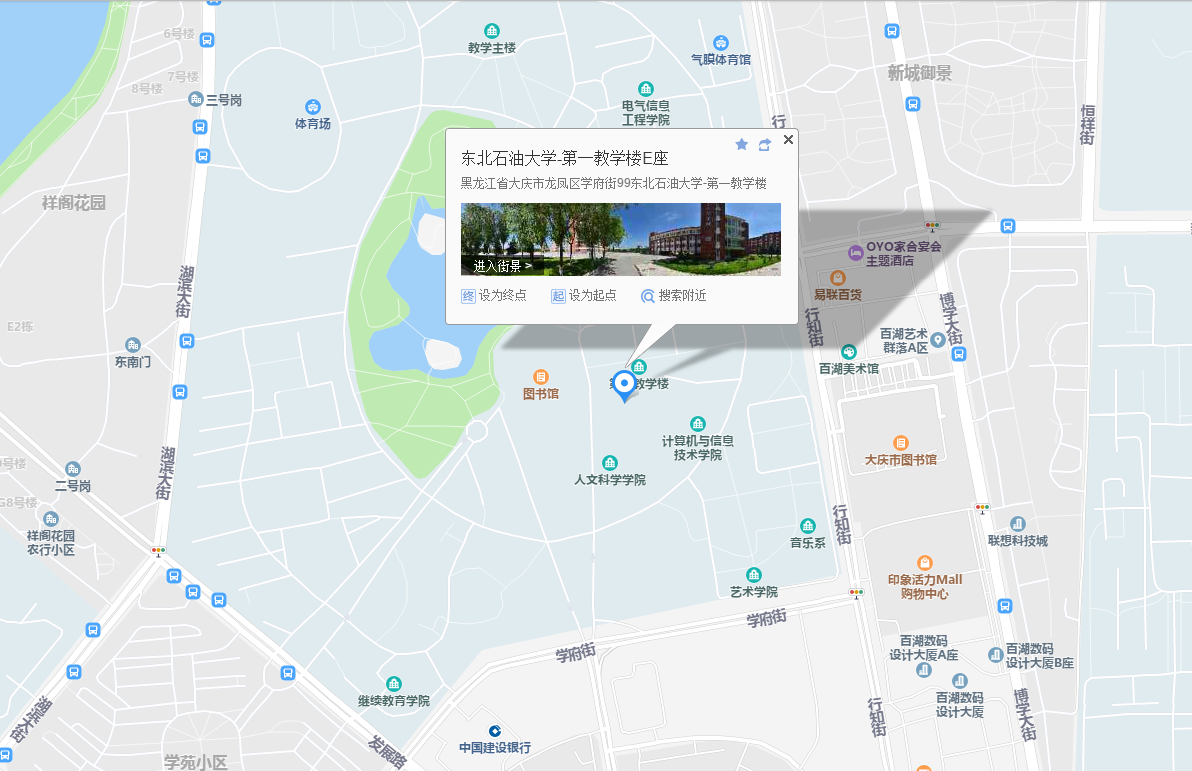Open the 百湖美术馆 marker

point(849,352)
